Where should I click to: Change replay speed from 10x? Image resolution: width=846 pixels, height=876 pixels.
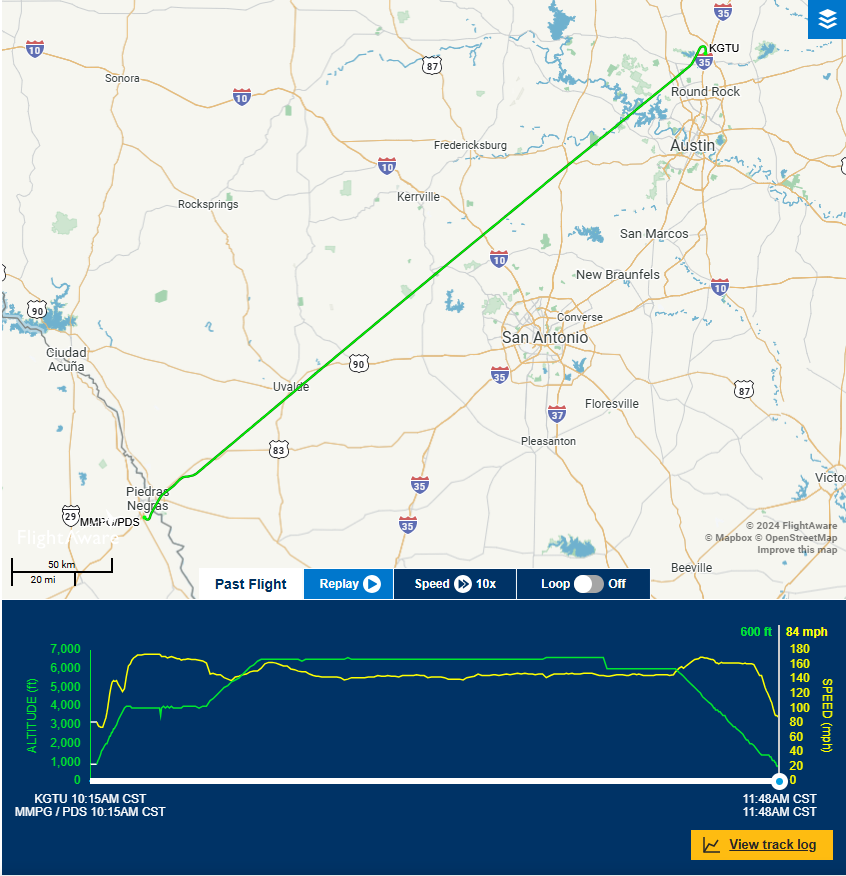[x=454, y=584]
